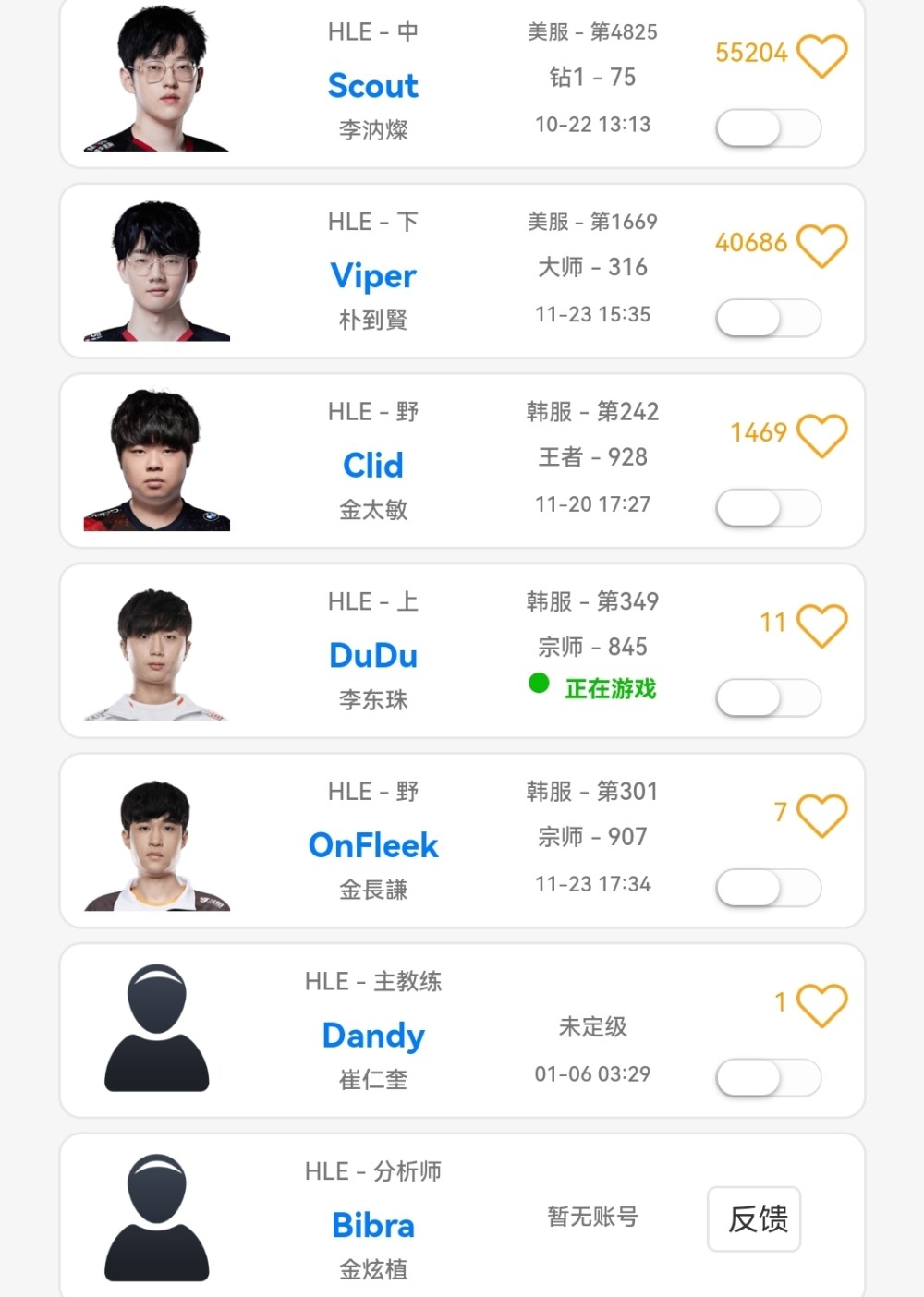Open the Dandy head coach card
Viewport: 924px width, 1297px height.
coord(373,1036)
